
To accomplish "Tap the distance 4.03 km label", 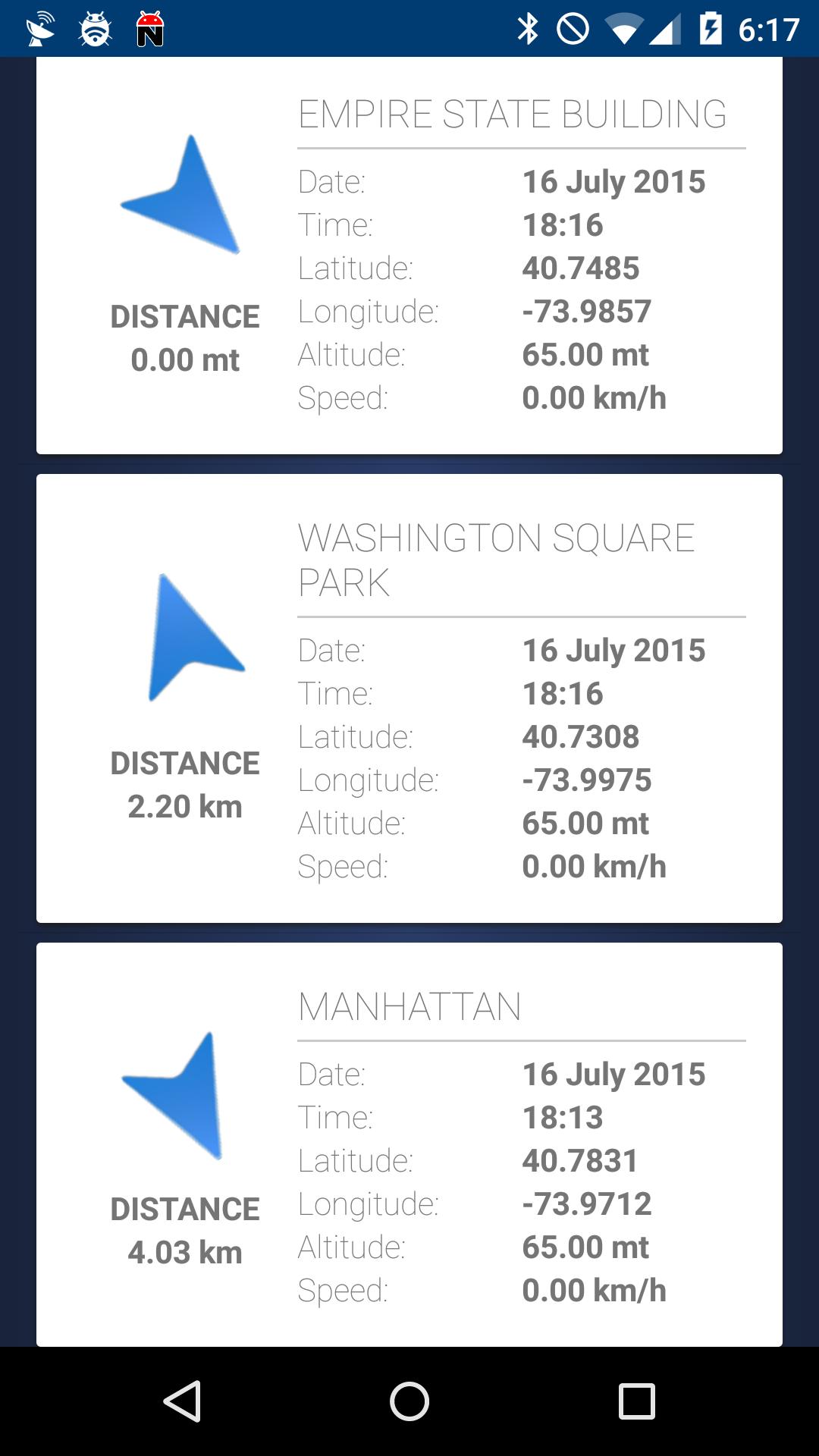I will tap(184, 1253).
